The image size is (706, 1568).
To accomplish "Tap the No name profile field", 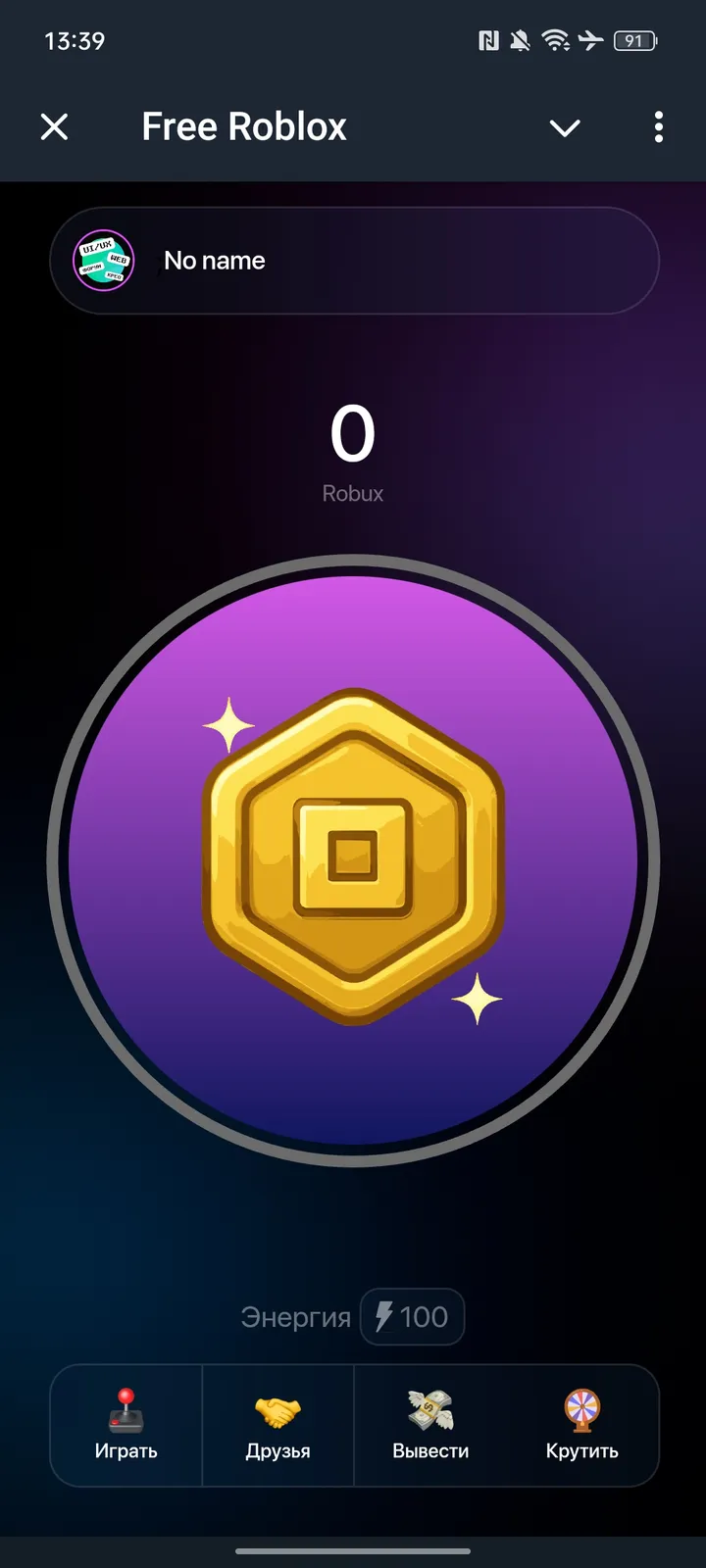I will pyautogui.click(x=353, y=261).
